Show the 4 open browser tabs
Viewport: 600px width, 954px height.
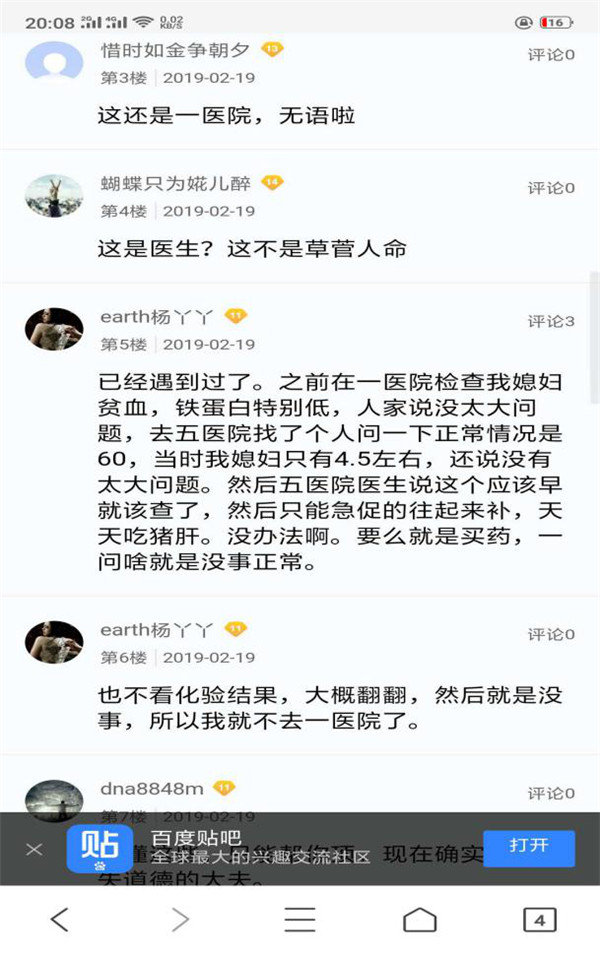click(x=539, y=919)
